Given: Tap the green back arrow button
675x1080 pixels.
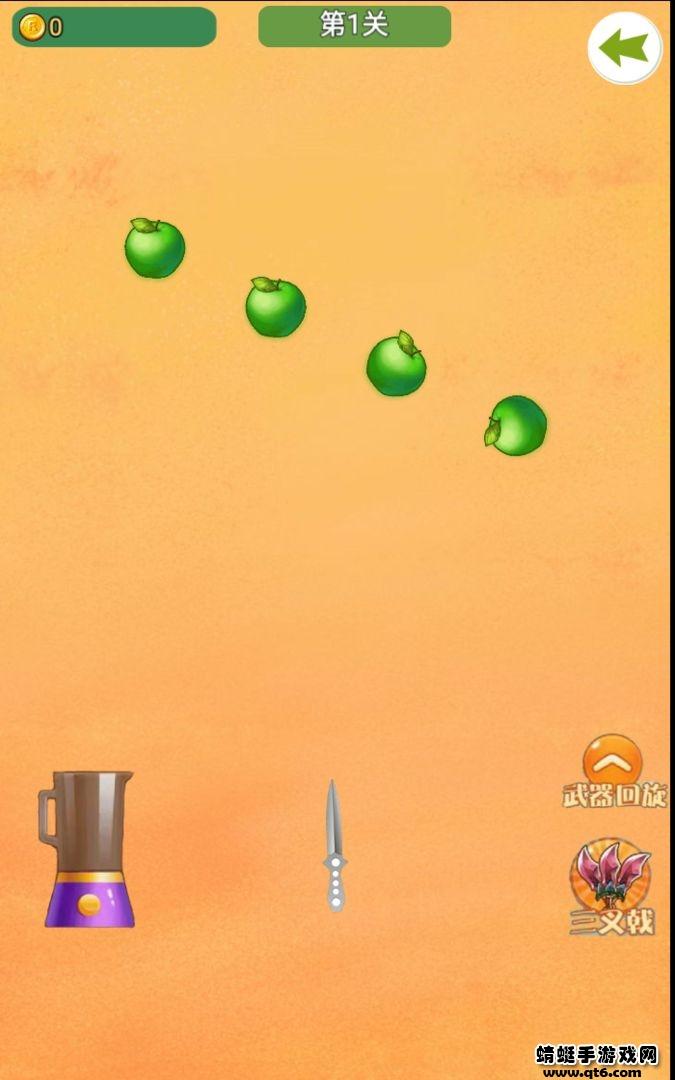Looking at the screenshot, I should pos(625,48).
